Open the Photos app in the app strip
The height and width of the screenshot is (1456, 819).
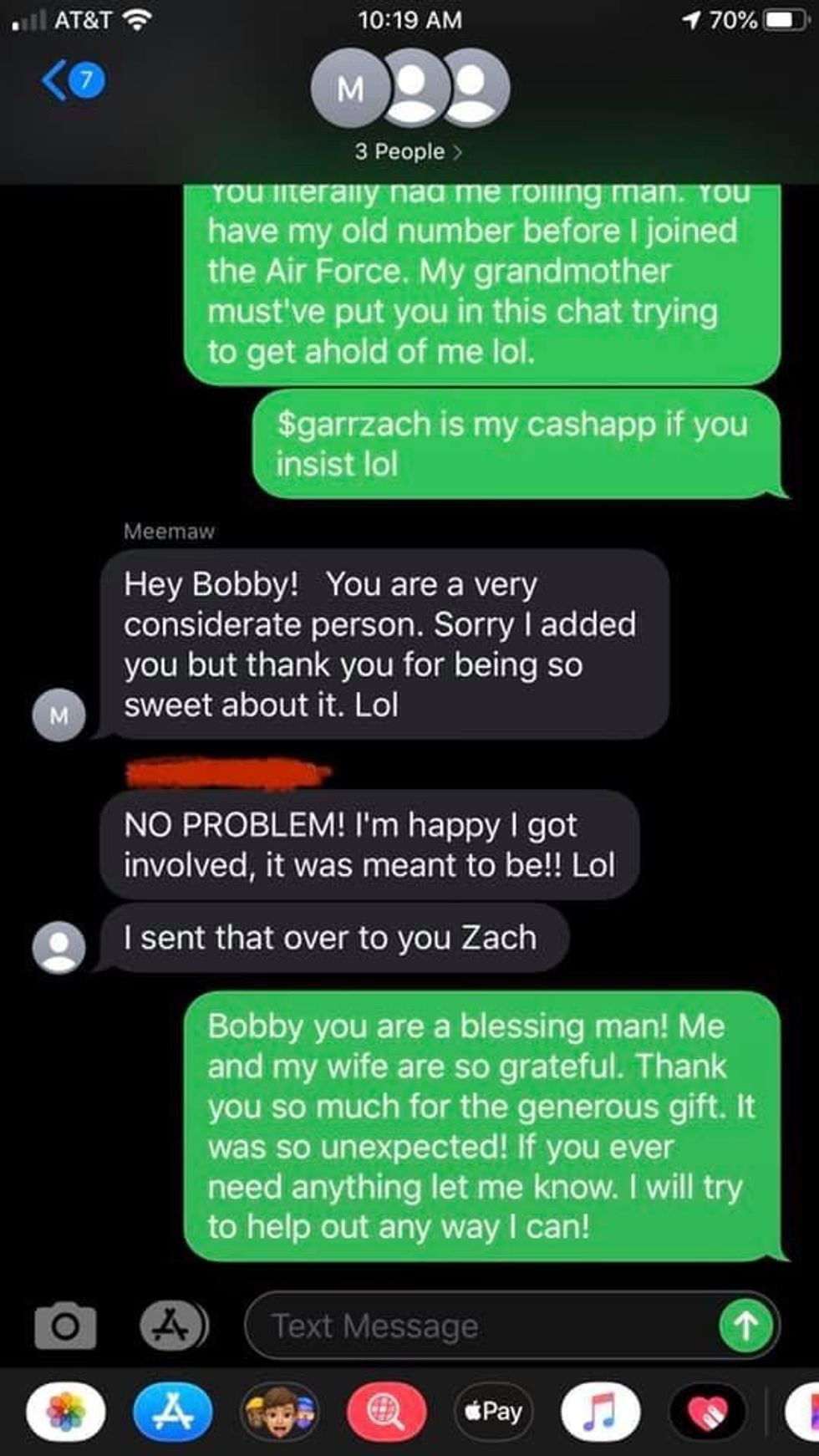66,1413
